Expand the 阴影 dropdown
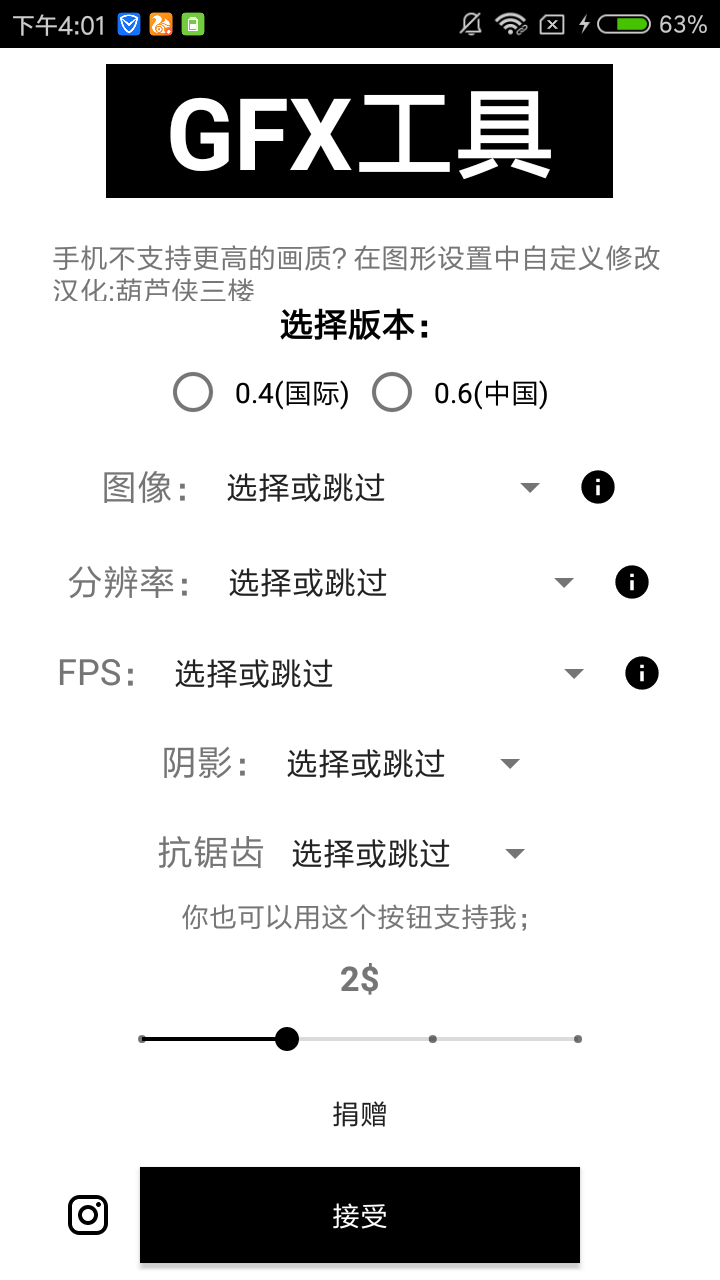 [402, 764]
